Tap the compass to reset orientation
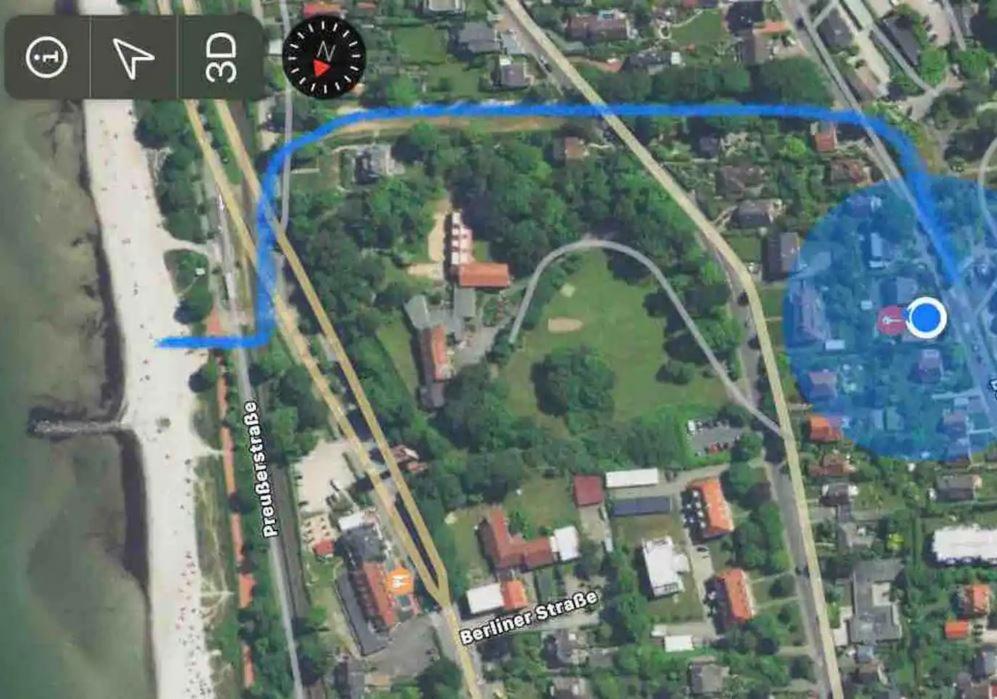This screenshot has height=699, width=997. (x=323, y=56)
